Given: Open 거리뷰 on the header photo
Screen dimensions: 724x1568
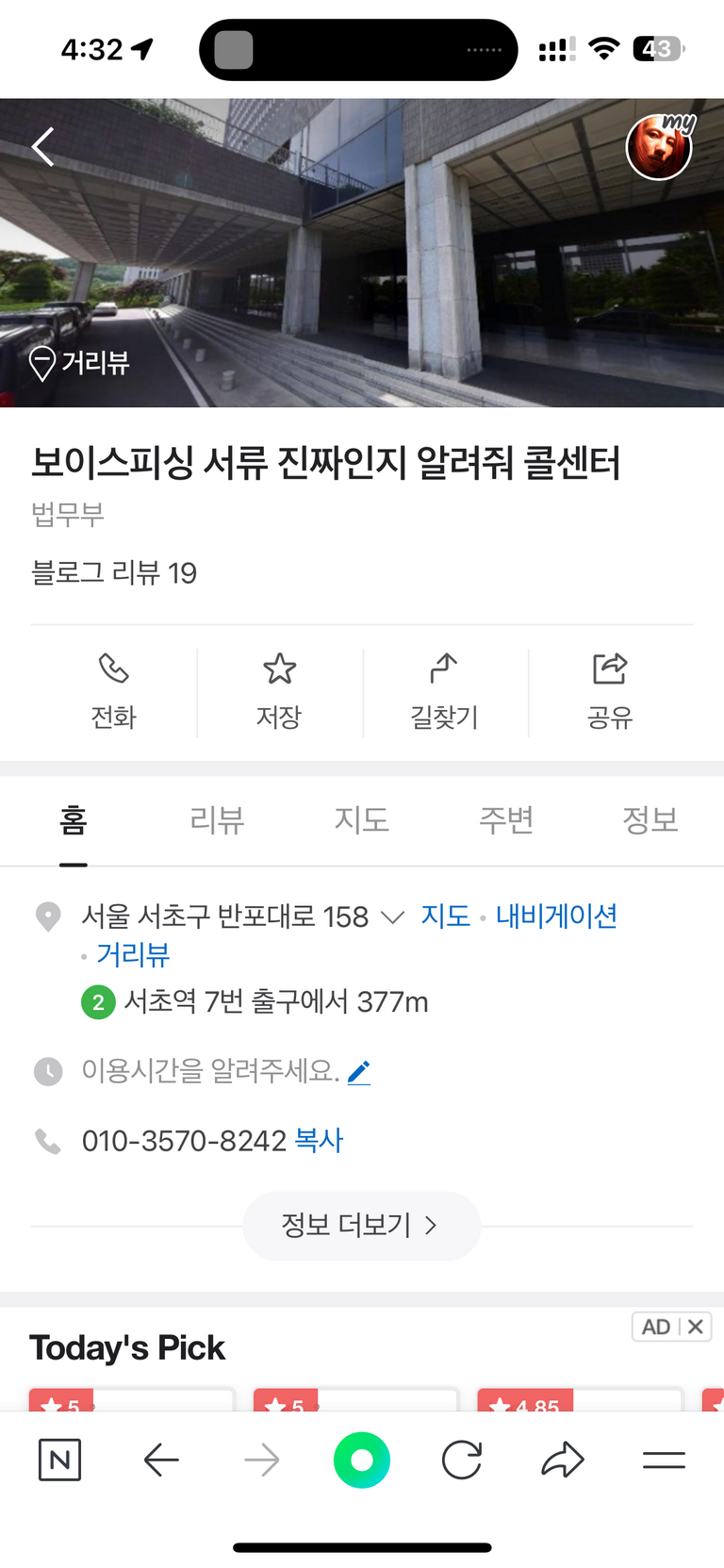Looking at the screenshot, I should pyautogui.click(x=80, y=363).
